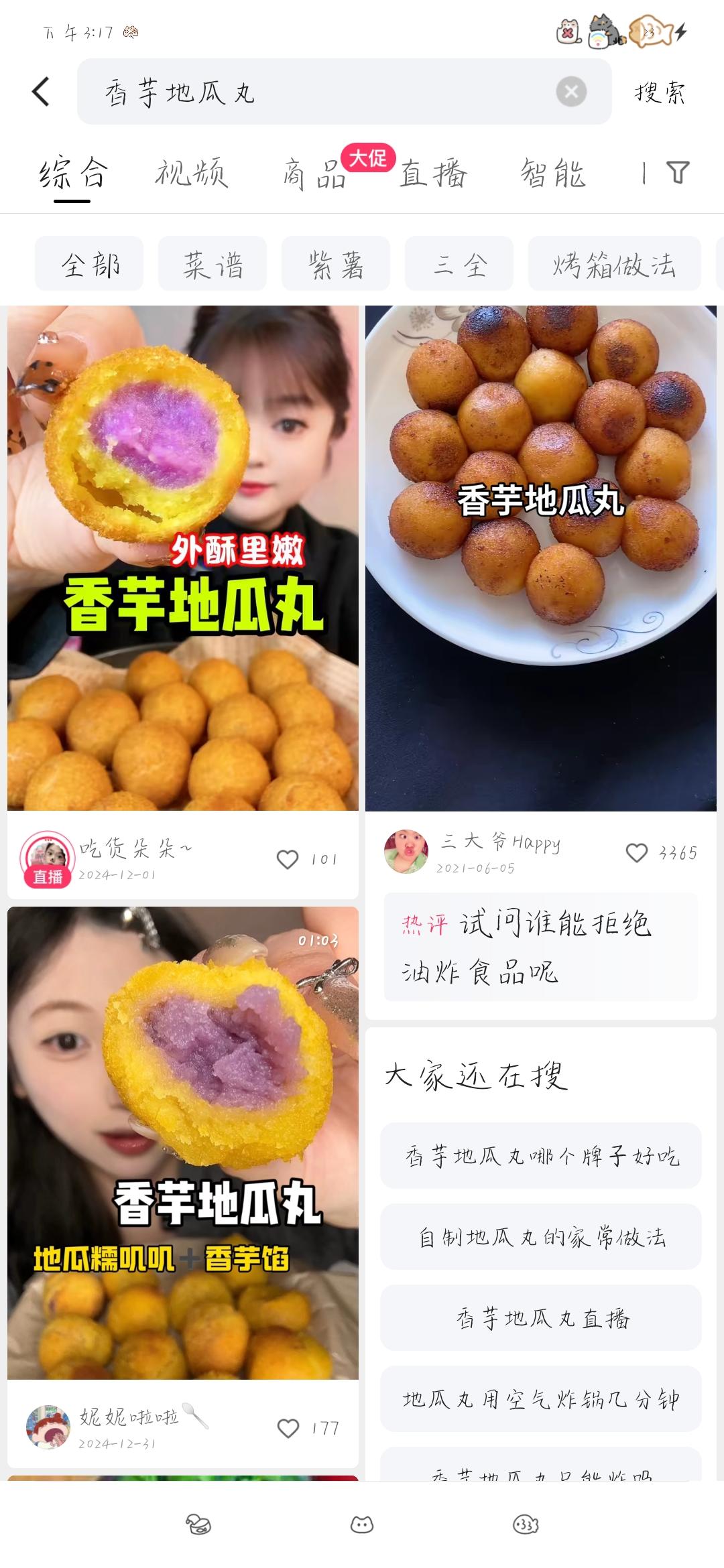Search 香芋地瓜丸哪个牌子好吃 suggestion
724x1568 pixels.
point(541,1156)
